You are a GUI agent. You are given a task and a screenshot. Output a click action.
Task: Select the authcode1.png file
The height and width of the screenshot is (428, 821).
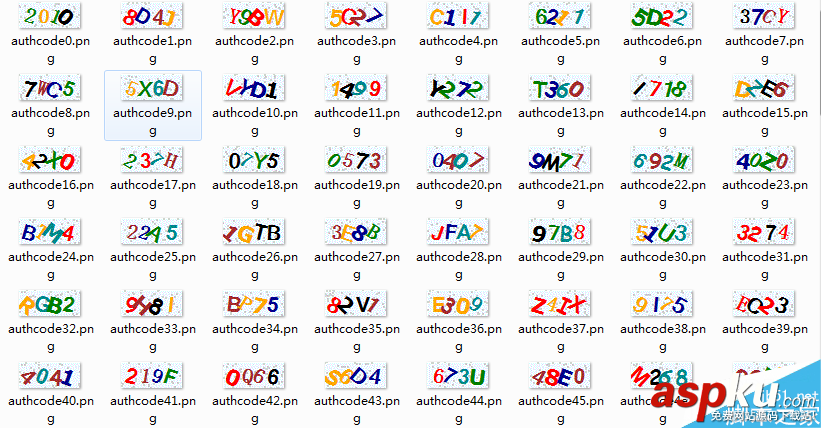152,17
